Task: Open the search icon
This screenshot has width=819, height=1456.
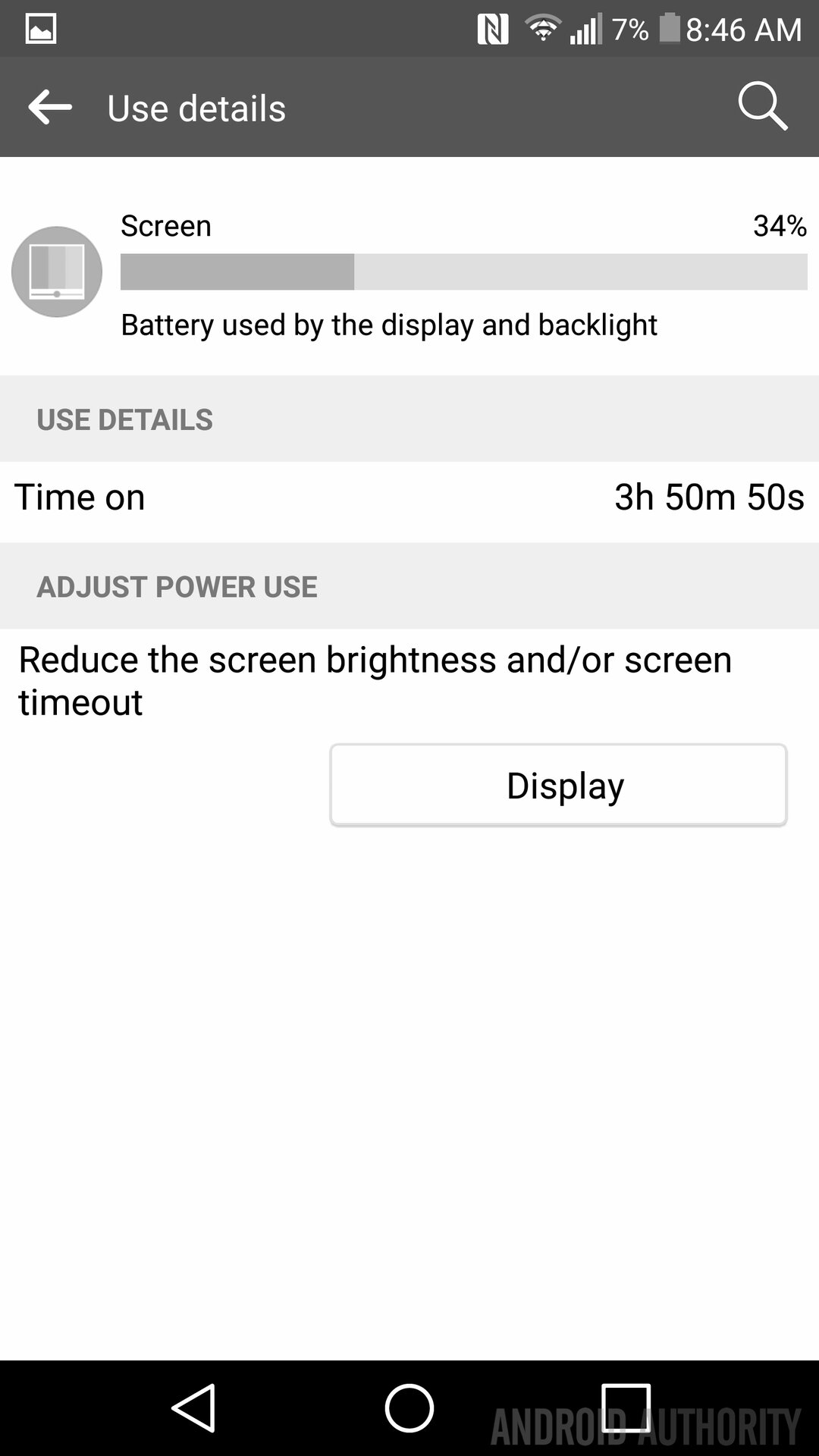Action: pos(762,106)
